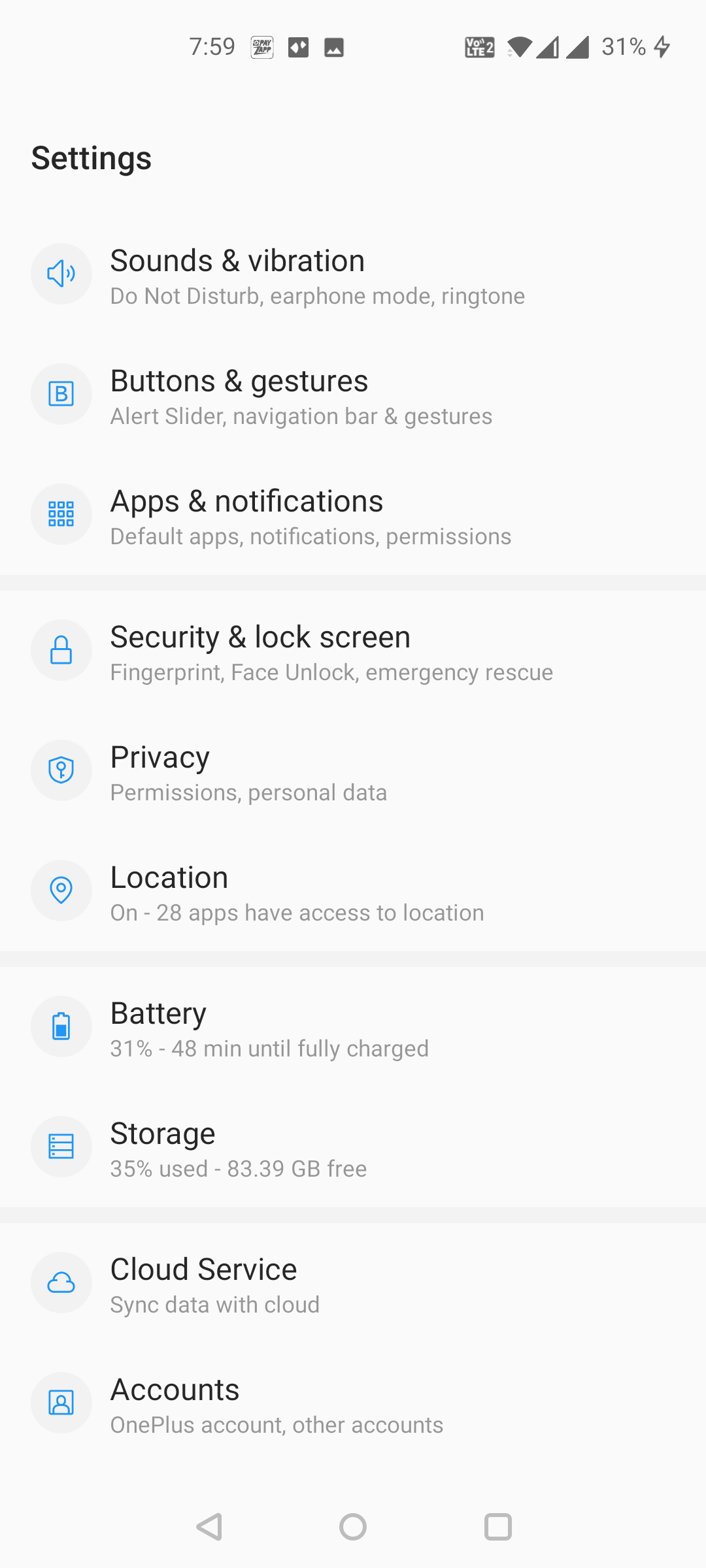
Task: Tap the Apps & notifications grid icon
Action: [61, 514]
